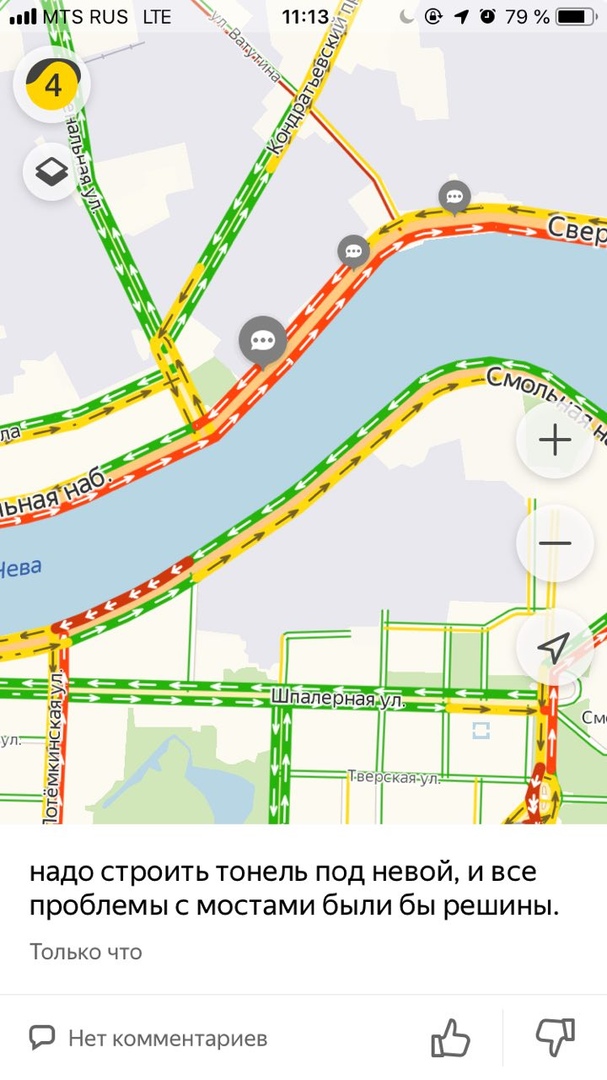Open the large road chat bubble marker

(x=263, y=340)
